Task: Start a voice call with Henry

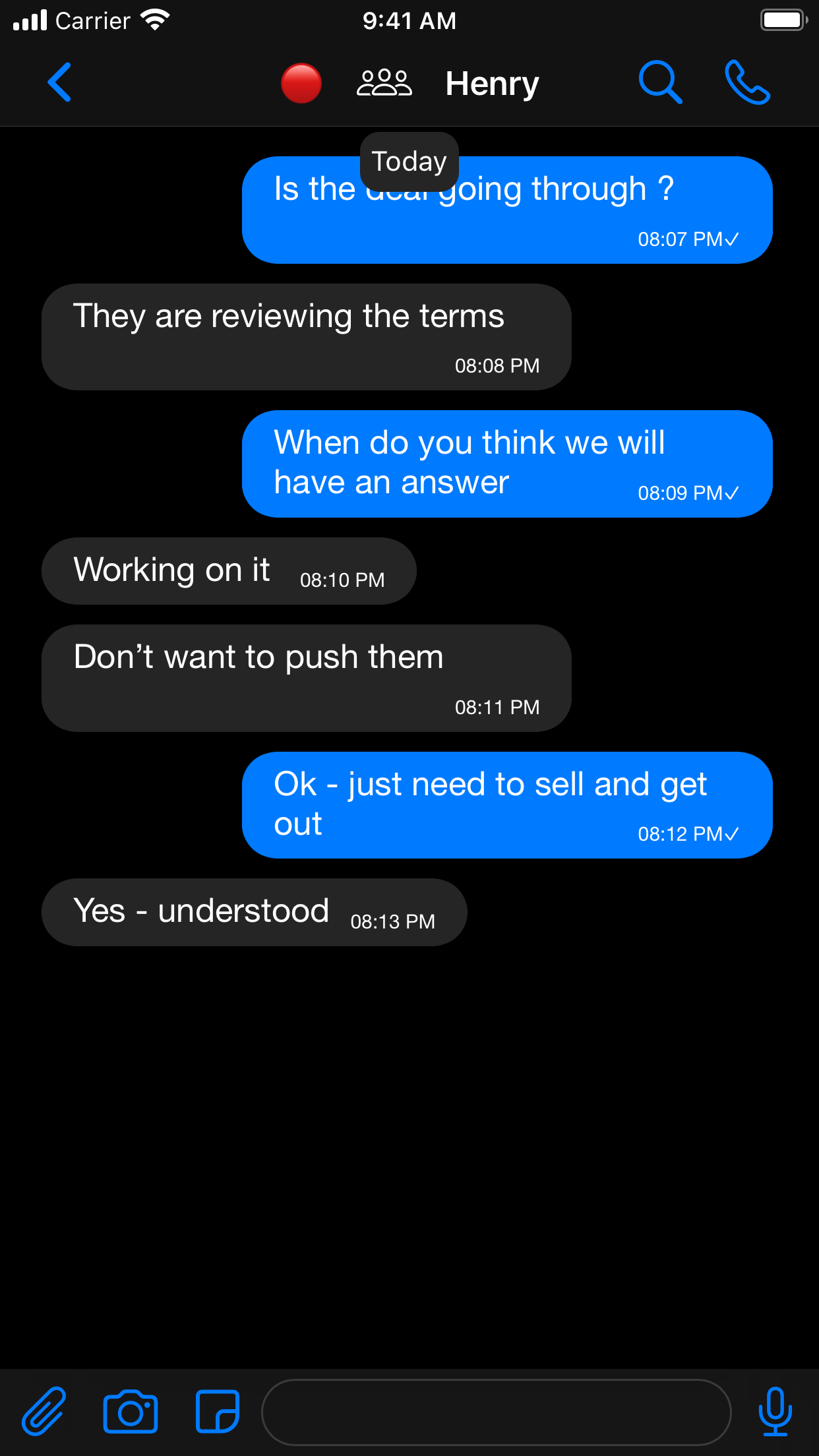Action: click(x=747, y=83)
